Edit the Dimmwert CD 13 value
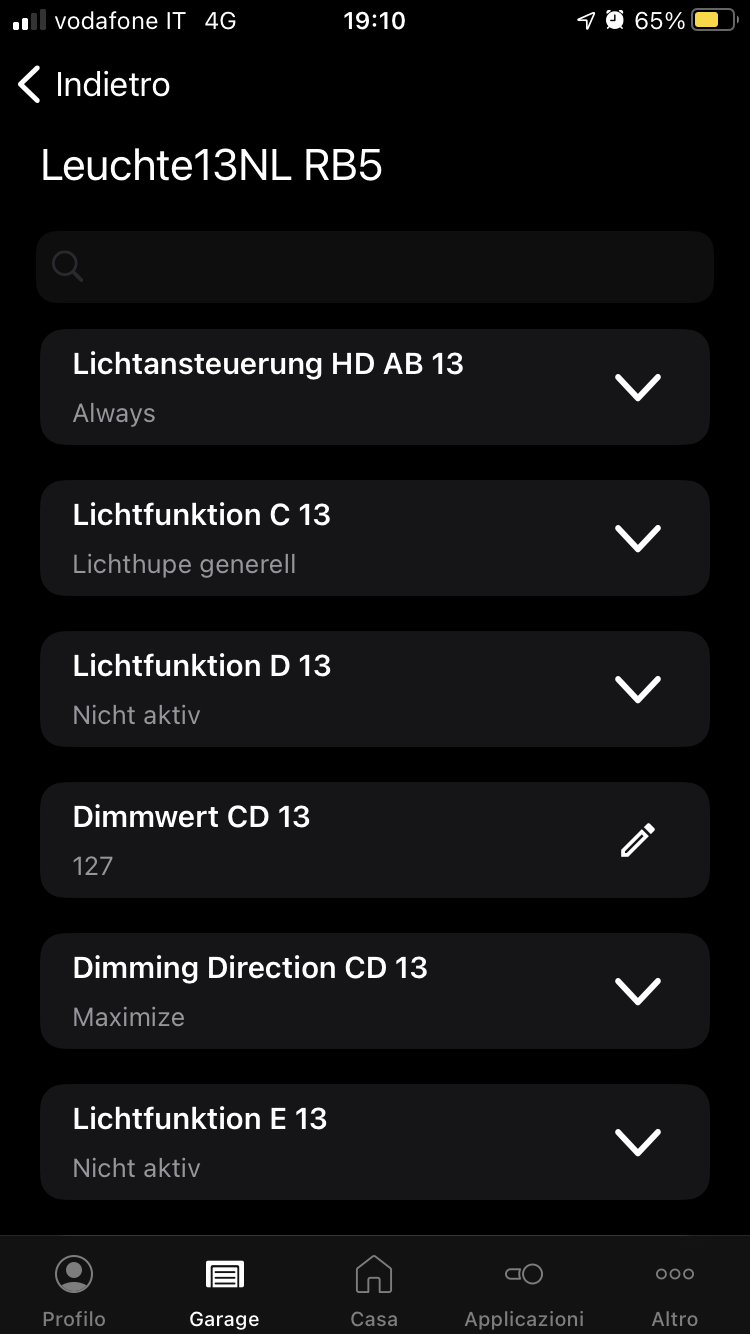The width and height of the screenshot is (750, 1334). (x=638, y=840)
